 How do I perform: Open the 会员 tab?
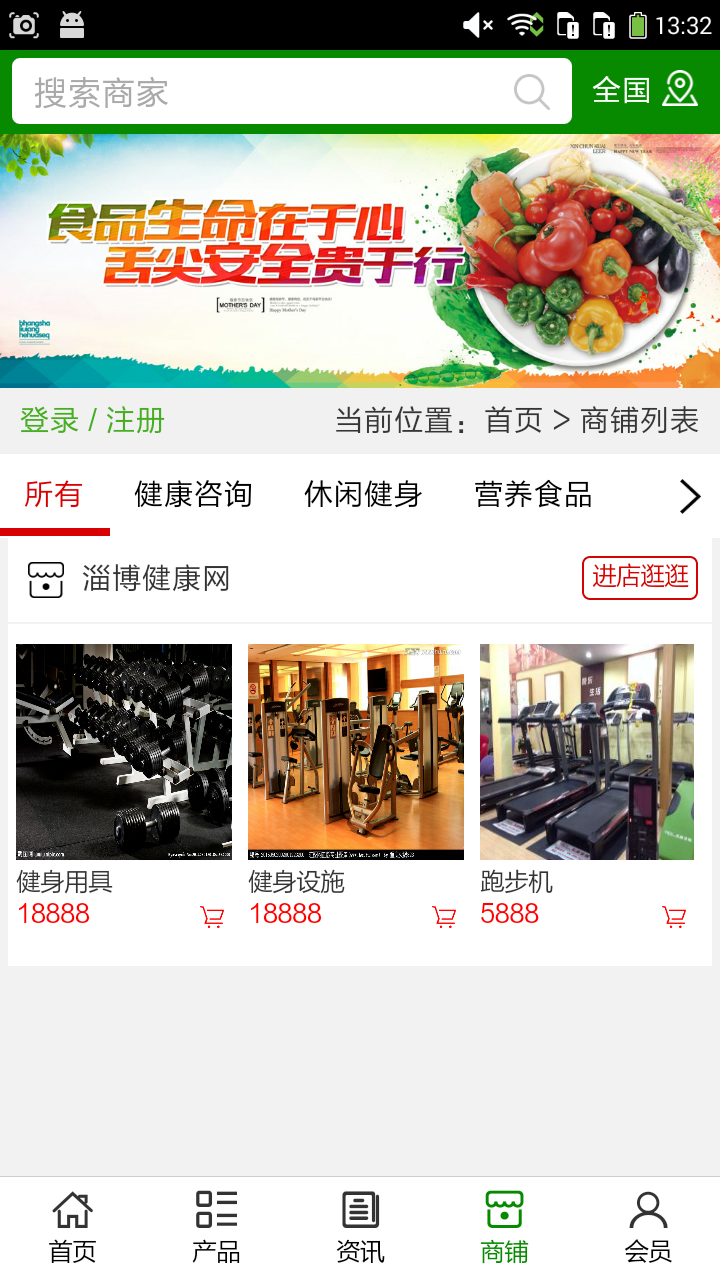click(648, 1227)
